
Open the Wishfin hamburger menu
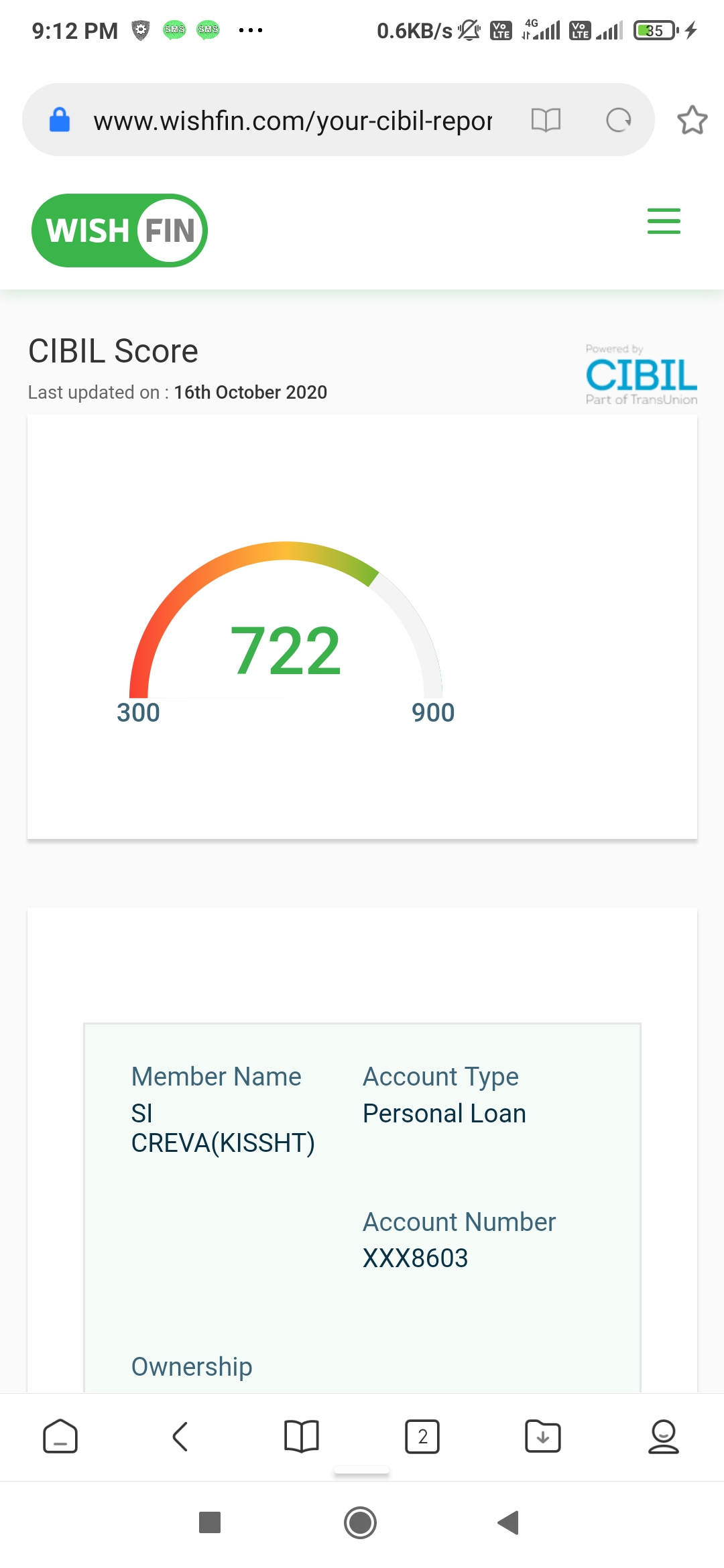coord(664,221)
